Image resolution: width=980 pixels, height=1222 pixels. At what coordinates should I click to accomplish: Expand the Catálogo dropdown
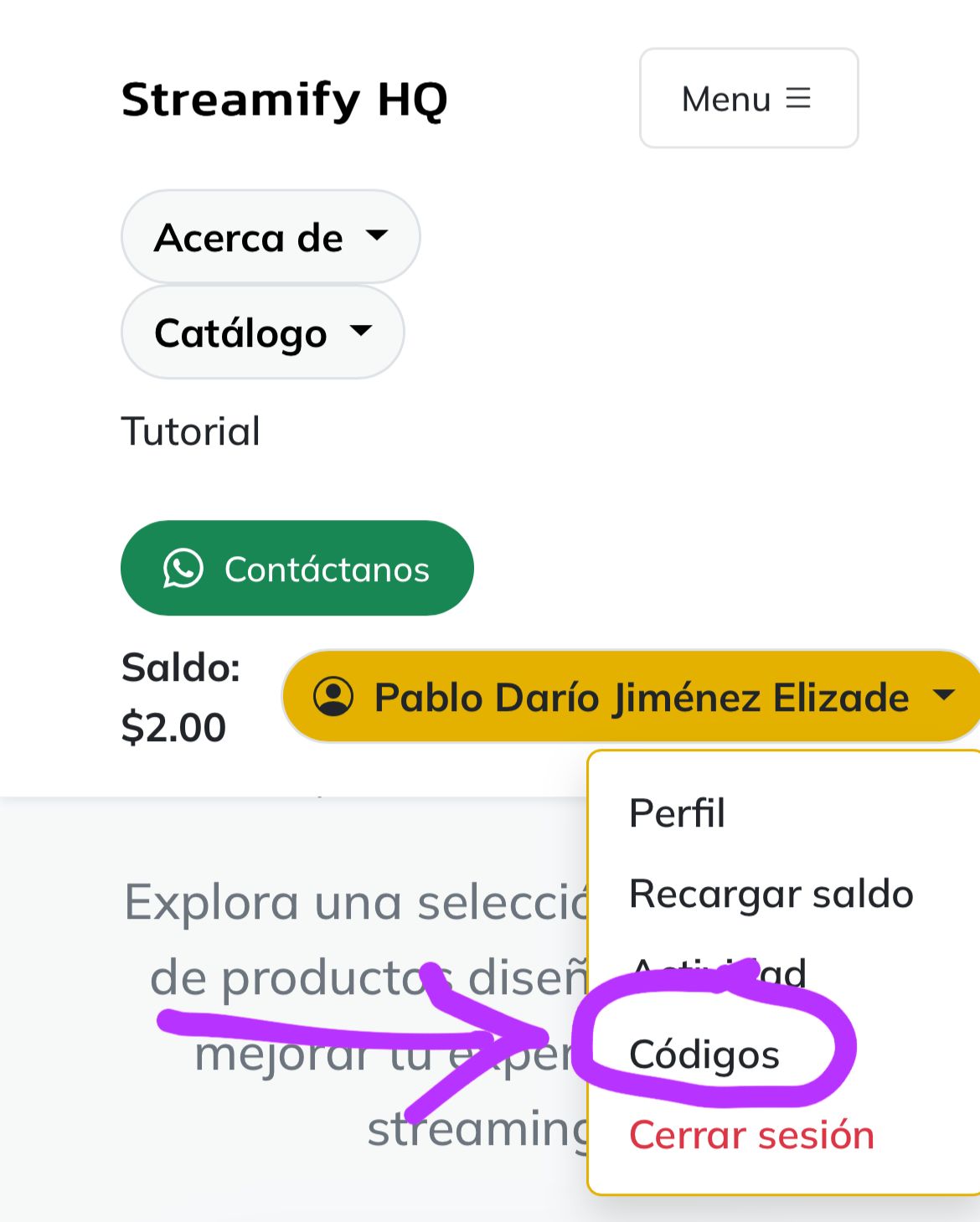262,333
